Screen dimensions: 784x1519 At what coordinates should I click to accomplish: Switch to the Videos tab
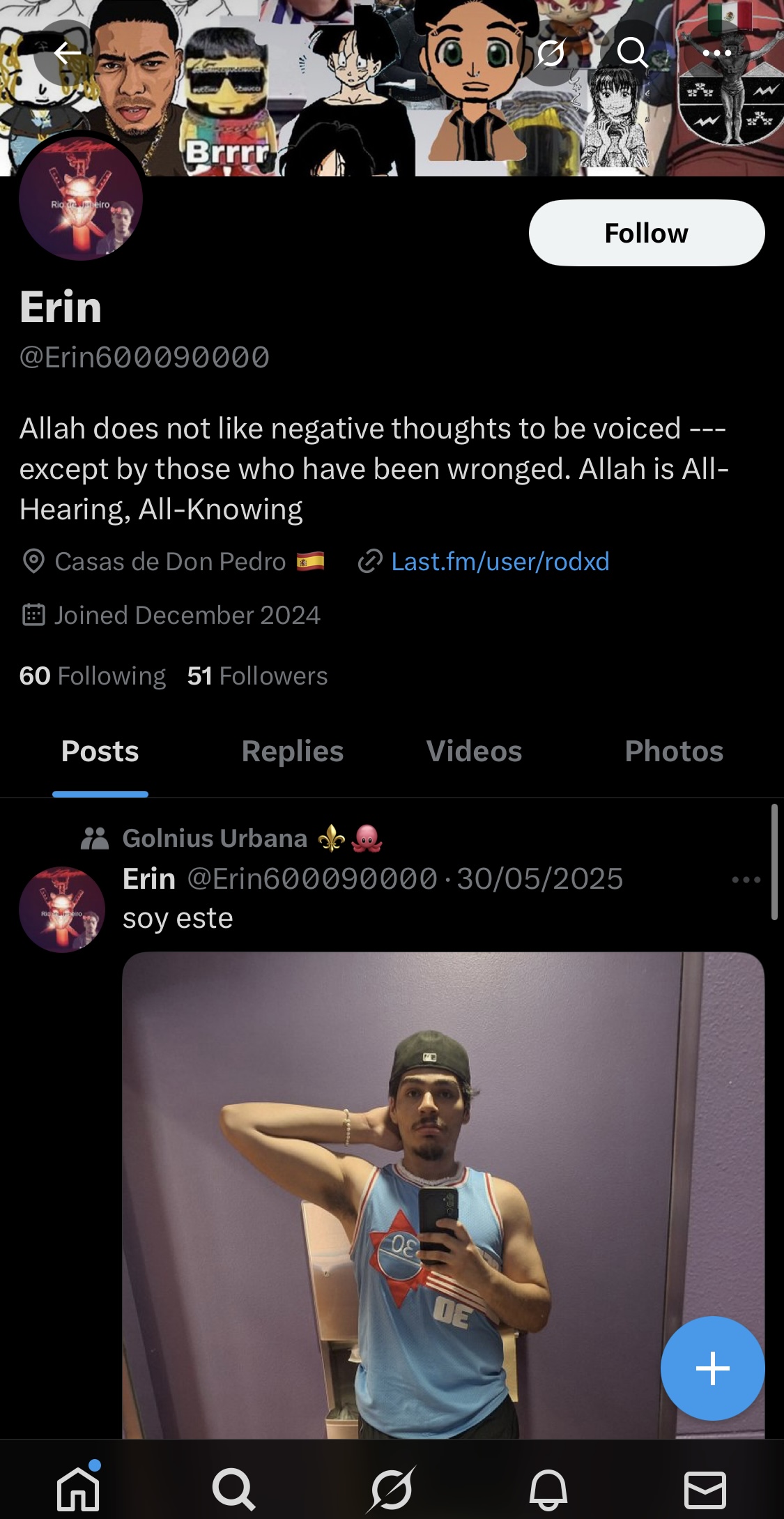(x=474, y=751)
